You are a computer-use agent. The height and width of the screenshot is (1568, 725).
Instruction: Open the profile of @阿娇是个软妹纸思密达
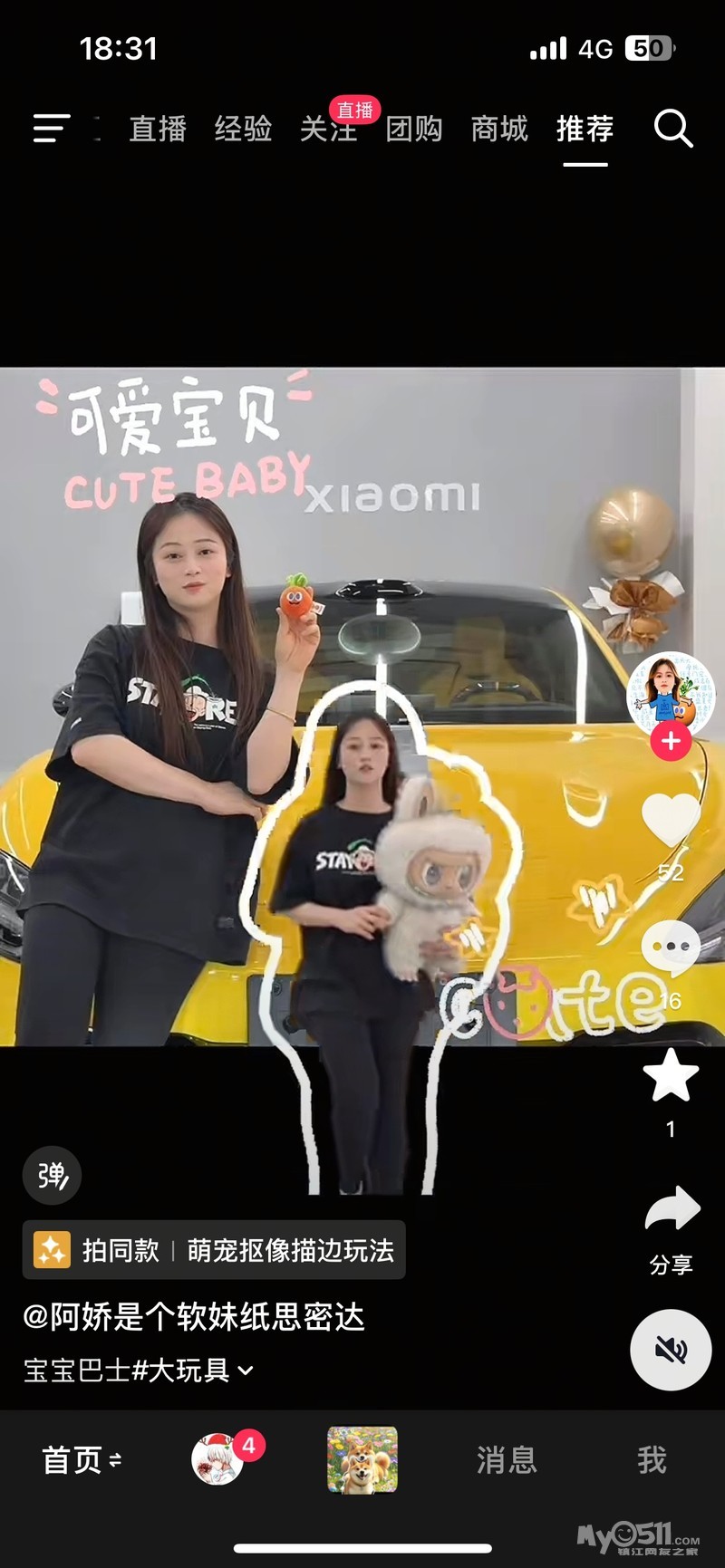194,1316
